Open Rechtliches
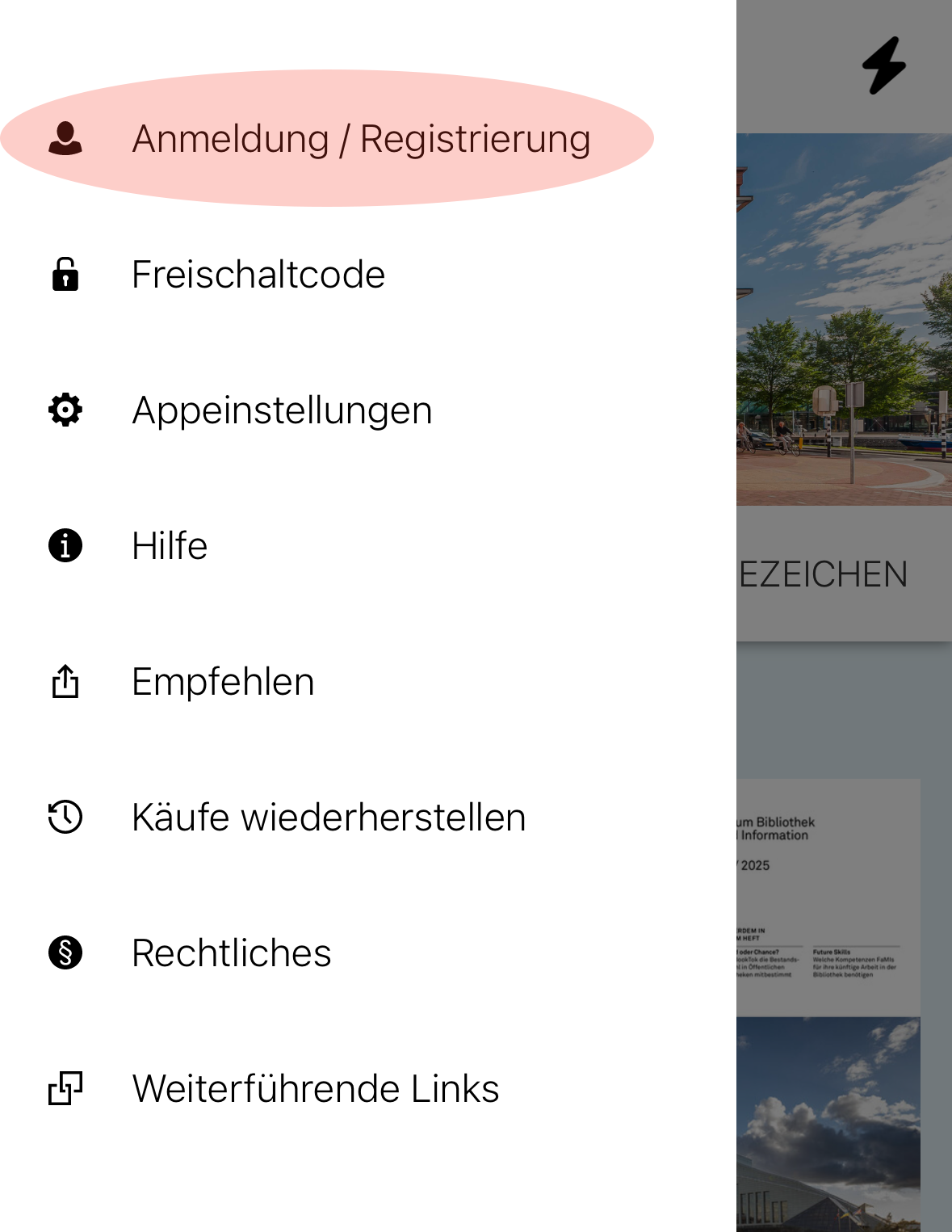 (231, 953)
